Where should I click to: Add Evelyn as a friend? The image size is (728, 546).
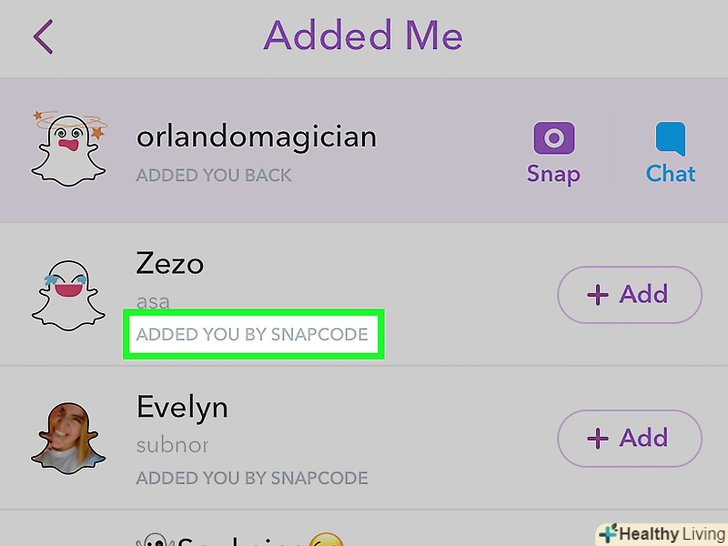pos(629,438)
